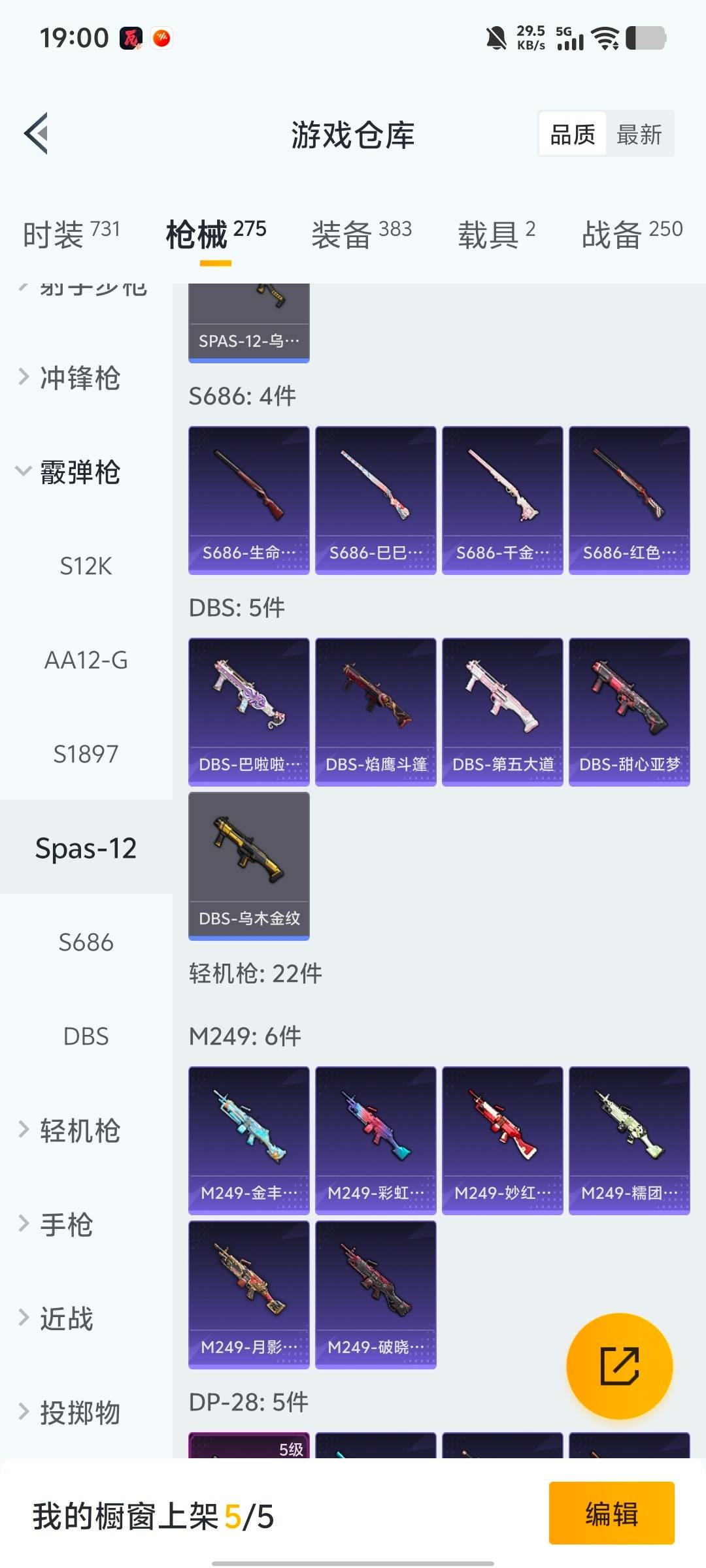Viewport: 706px width, 1568px height.
Task: Jump to DBS in the sidebar
Action: (x=86, y=1036)
